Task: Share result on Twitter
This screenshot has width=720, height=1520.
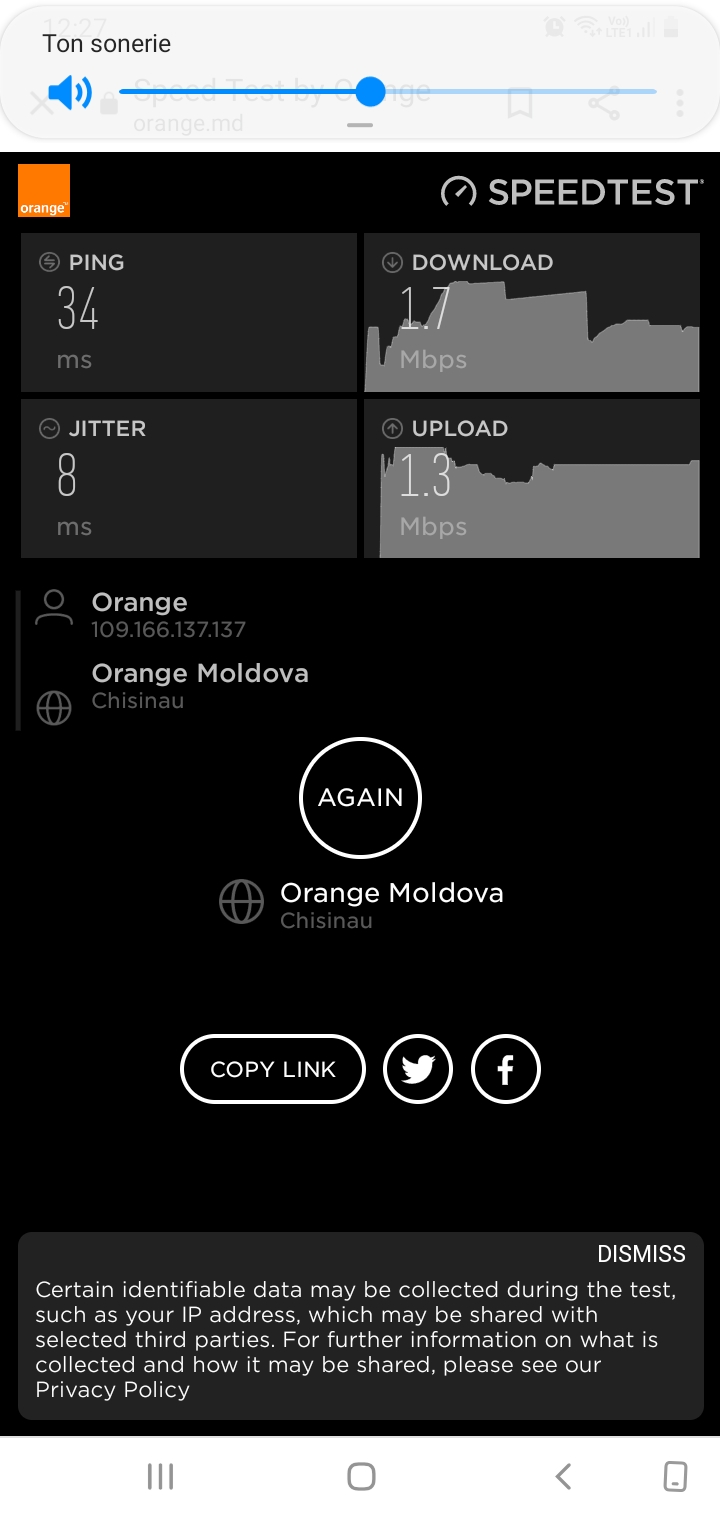Action: [418, 1069]
